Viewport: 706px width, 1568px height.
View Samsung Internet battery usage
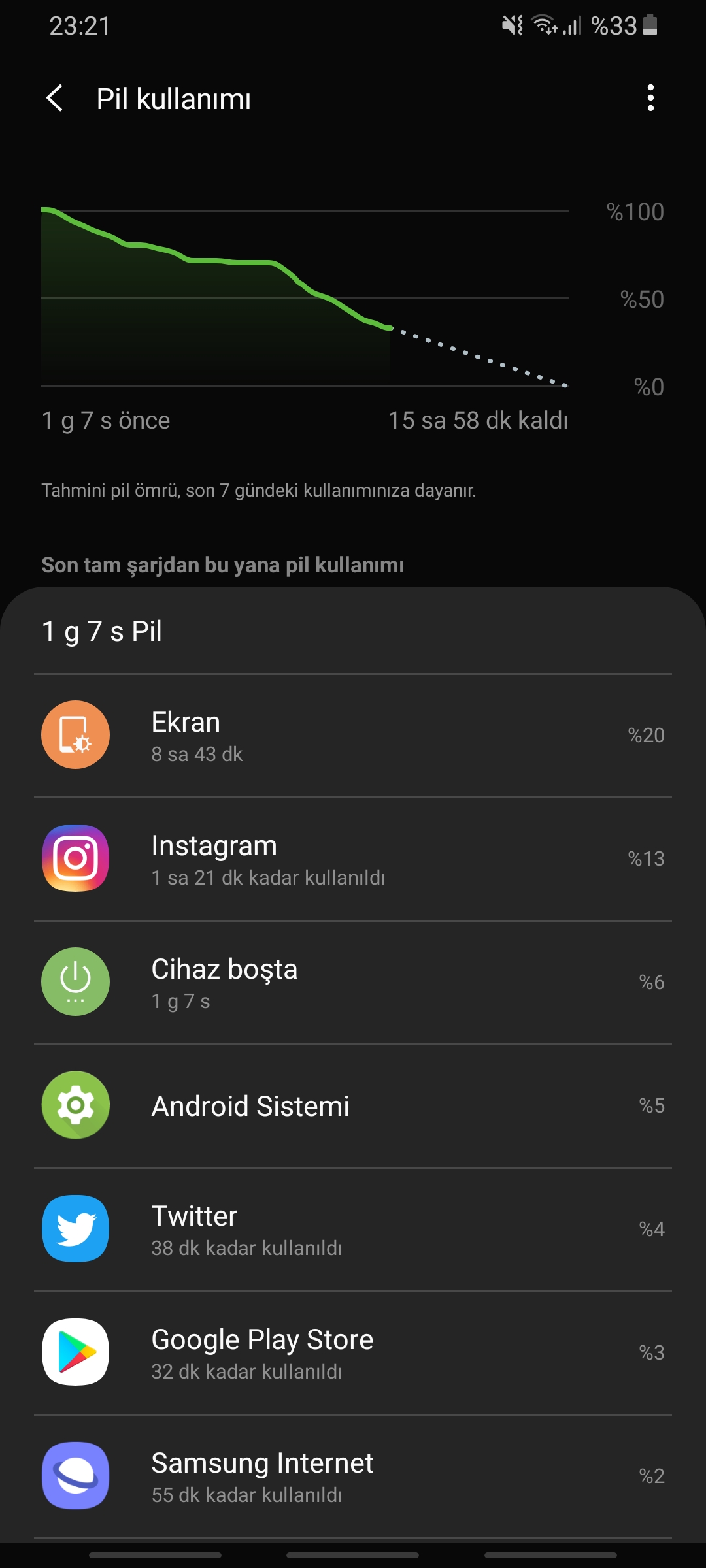click(353, 1477)
